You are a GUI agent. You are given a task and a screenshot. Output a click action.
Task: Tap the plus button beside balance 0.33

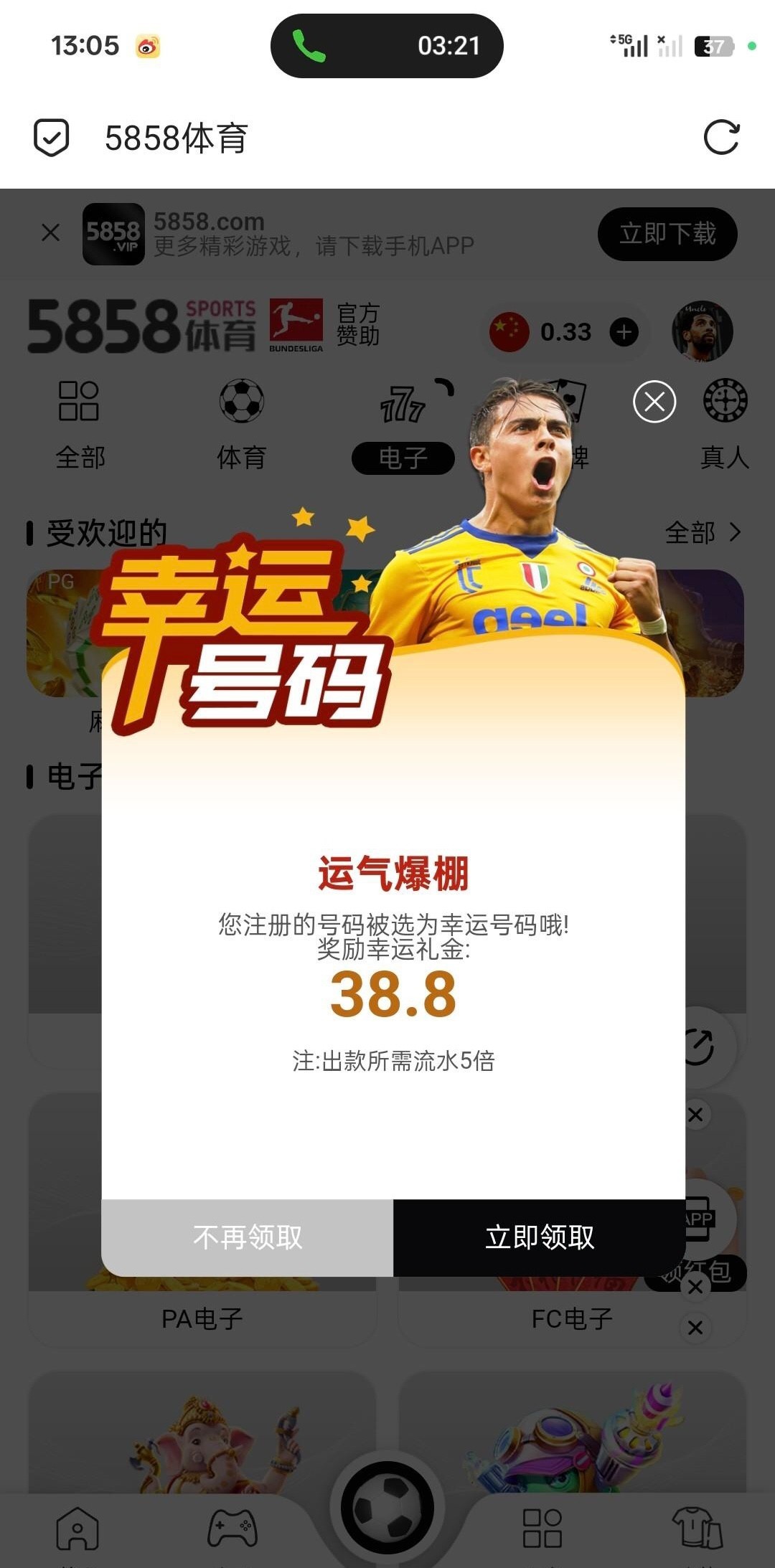tap(623, 331)
